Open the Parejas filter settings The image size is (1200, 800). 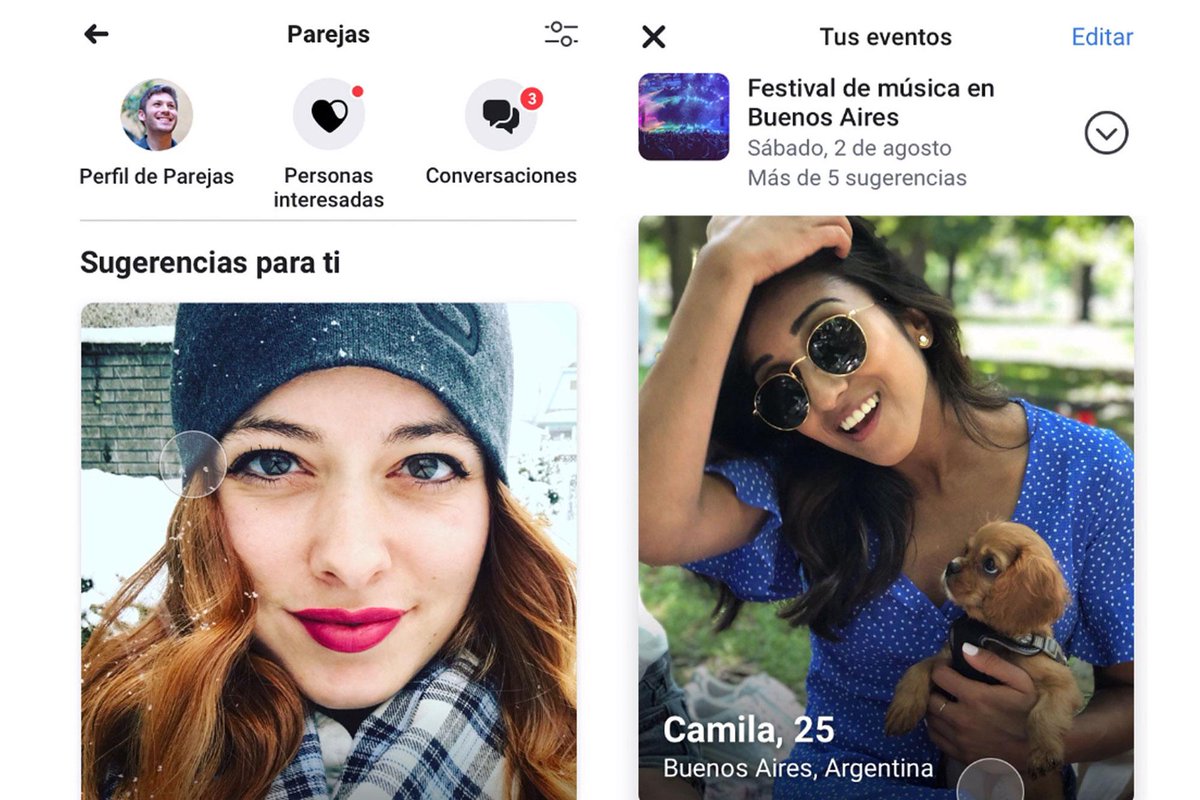pos(561,34)
